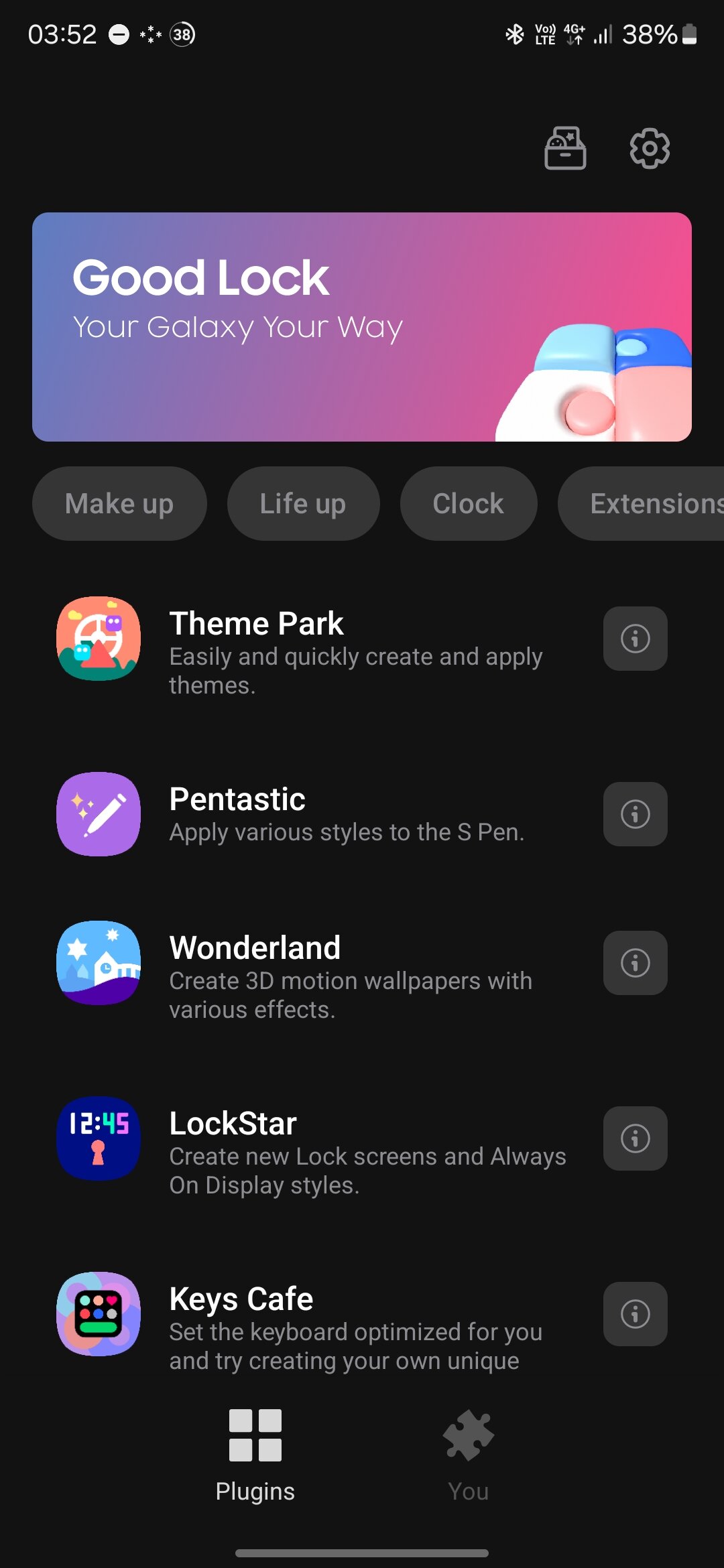Viewport: 724px width, 1568px height.
Task: Select the Life up chip
Action: pos(303,504)
